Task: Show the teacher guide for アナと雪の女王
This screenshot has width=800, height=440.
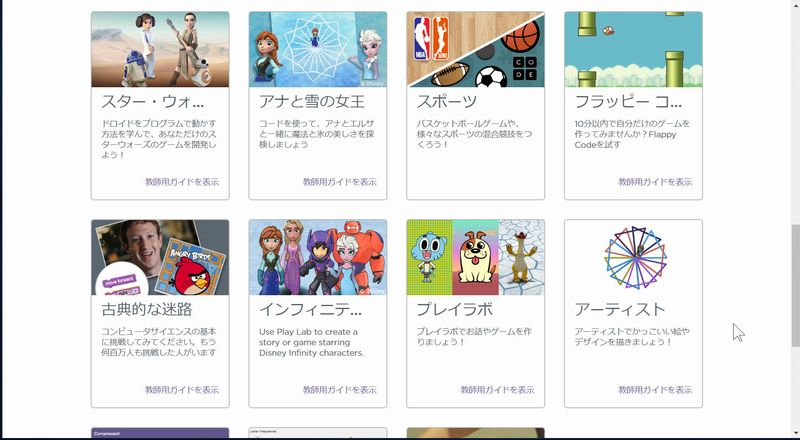Action: (339, 182)
